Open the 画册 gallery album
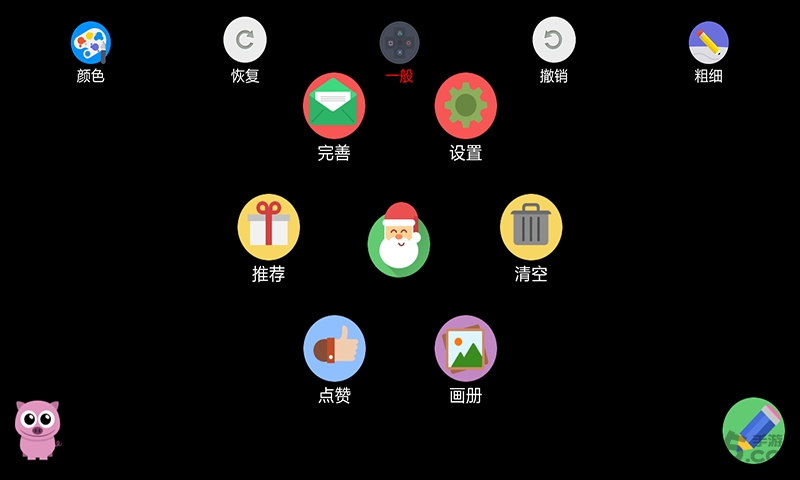This screenshot has height=480, width=800. click(x=466, y=347)
